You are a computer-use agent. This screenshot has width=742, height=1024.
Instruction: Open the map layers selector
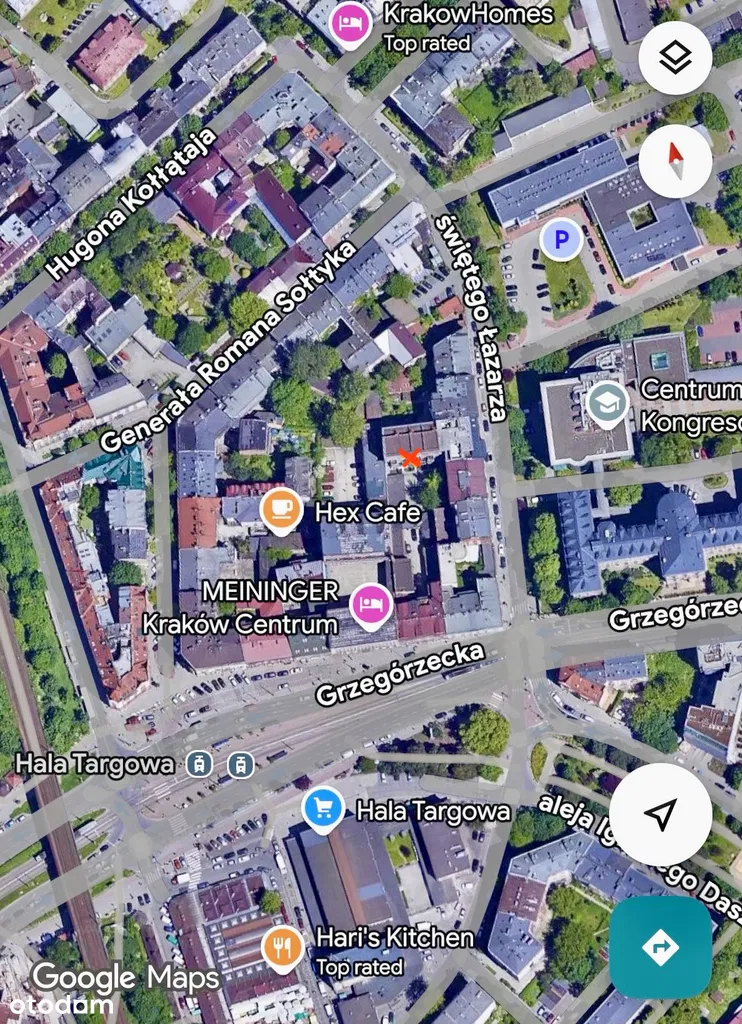675,58
